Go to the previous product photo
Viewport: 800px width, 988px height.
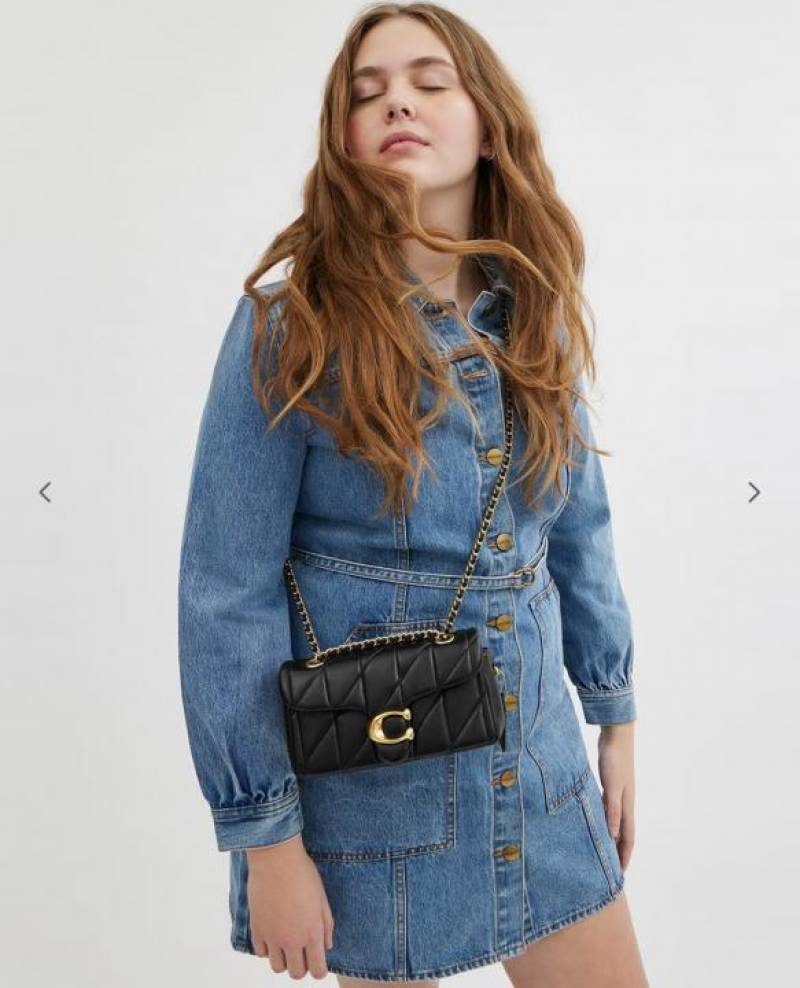tap(45, 492)
